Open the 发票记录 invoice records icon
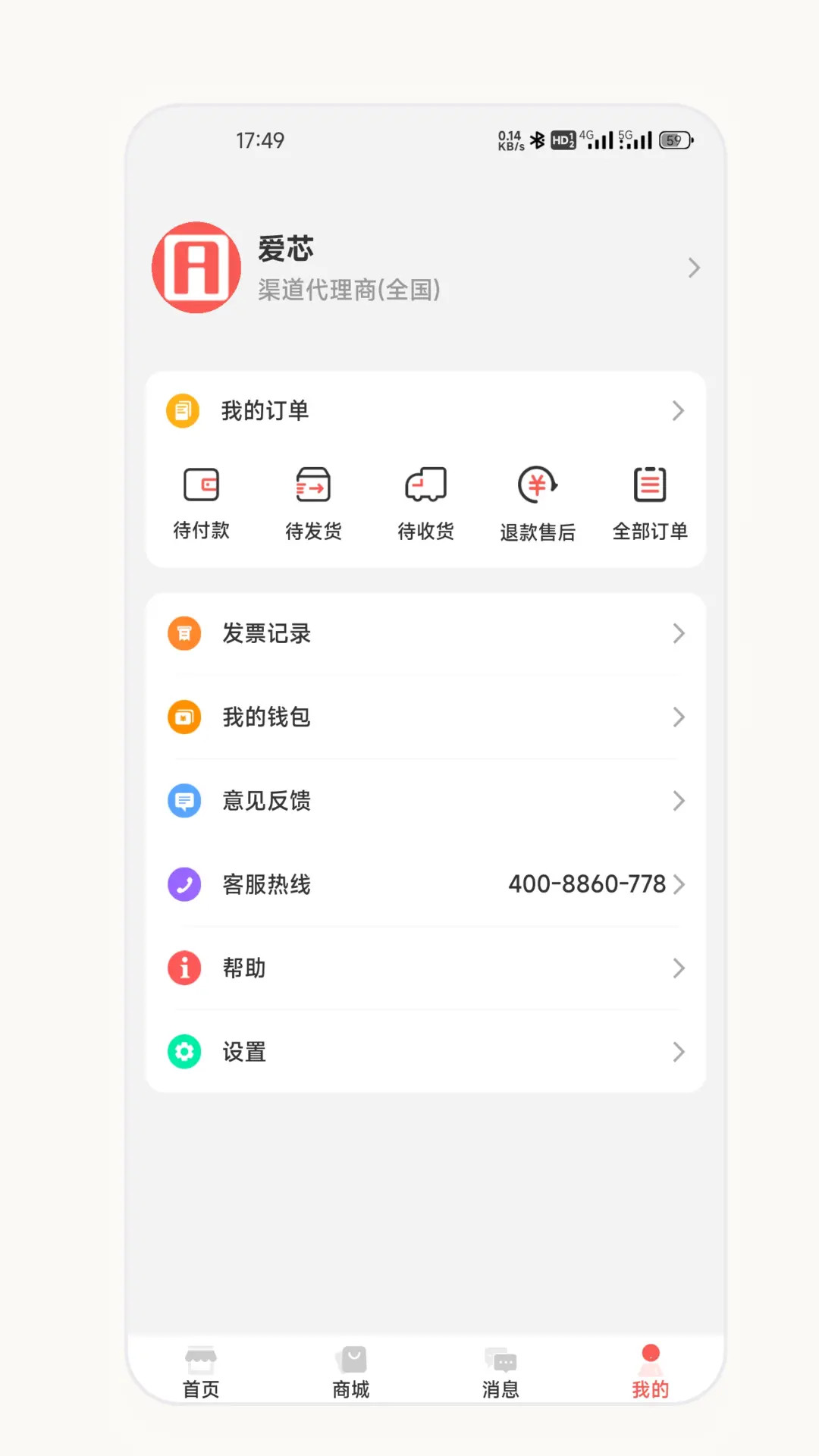Screen dimensions: 819x1456 click(x=184, y=633)
